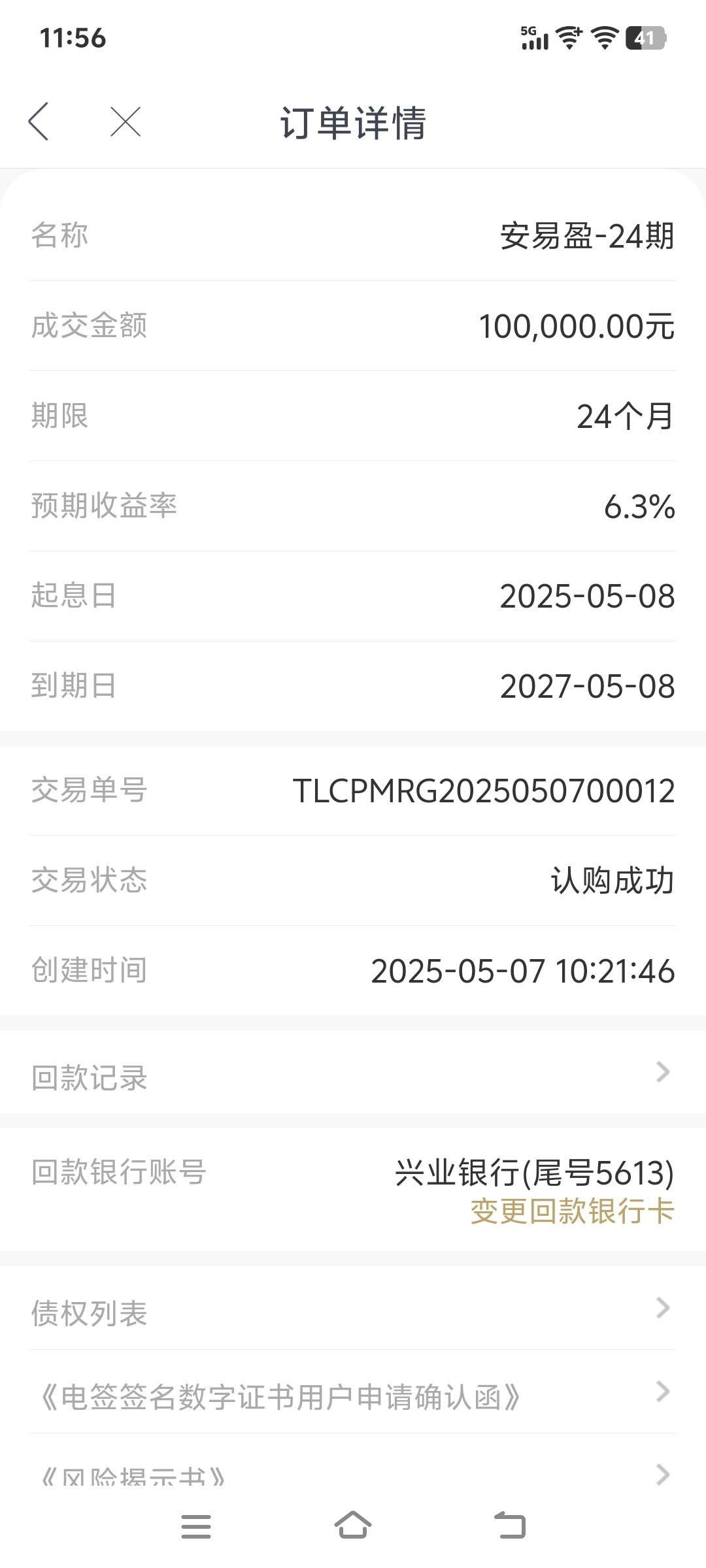Open system recent apps menu

(x=195, y=1526)
